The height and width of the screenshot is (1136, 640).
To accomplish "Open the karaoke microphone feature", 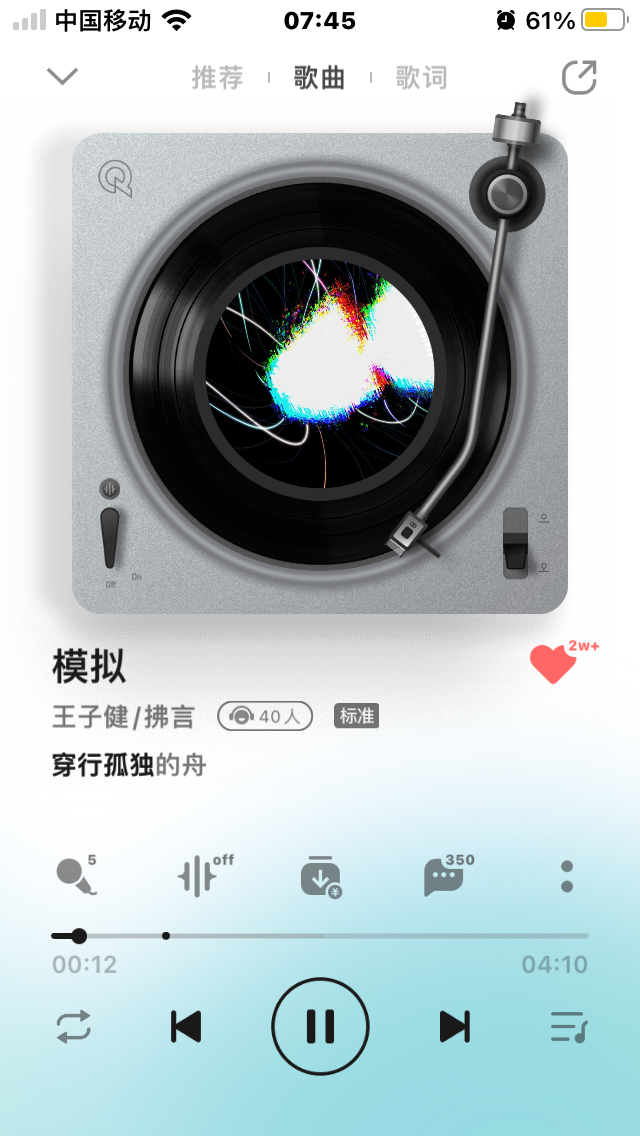I will click(76, 876).
